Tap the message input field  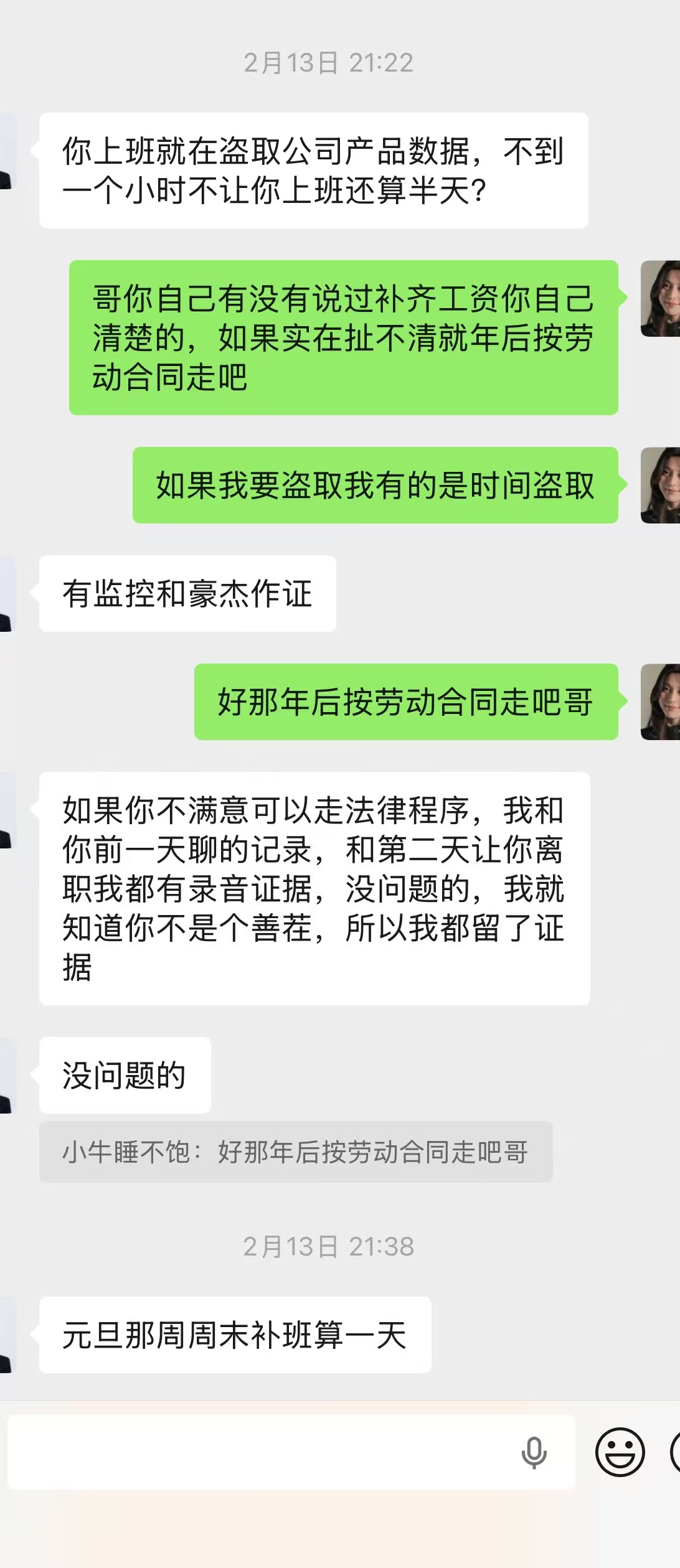(x=262, y=1452)
